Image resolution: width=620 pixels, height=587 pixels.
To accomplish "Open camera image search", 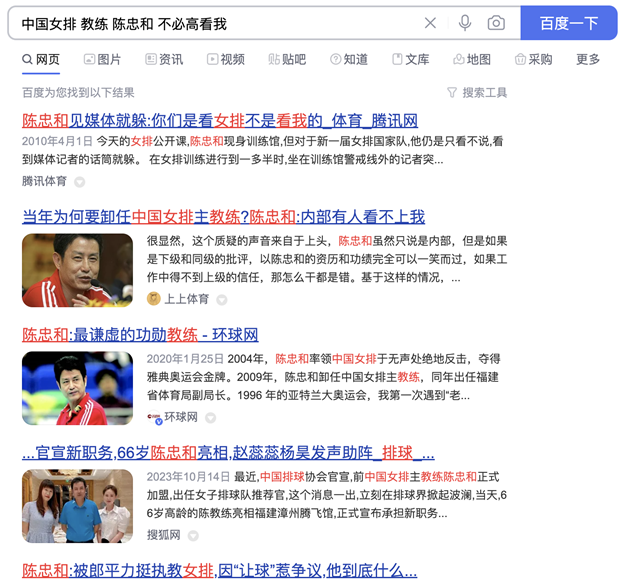I will click(x=496, y=23).
